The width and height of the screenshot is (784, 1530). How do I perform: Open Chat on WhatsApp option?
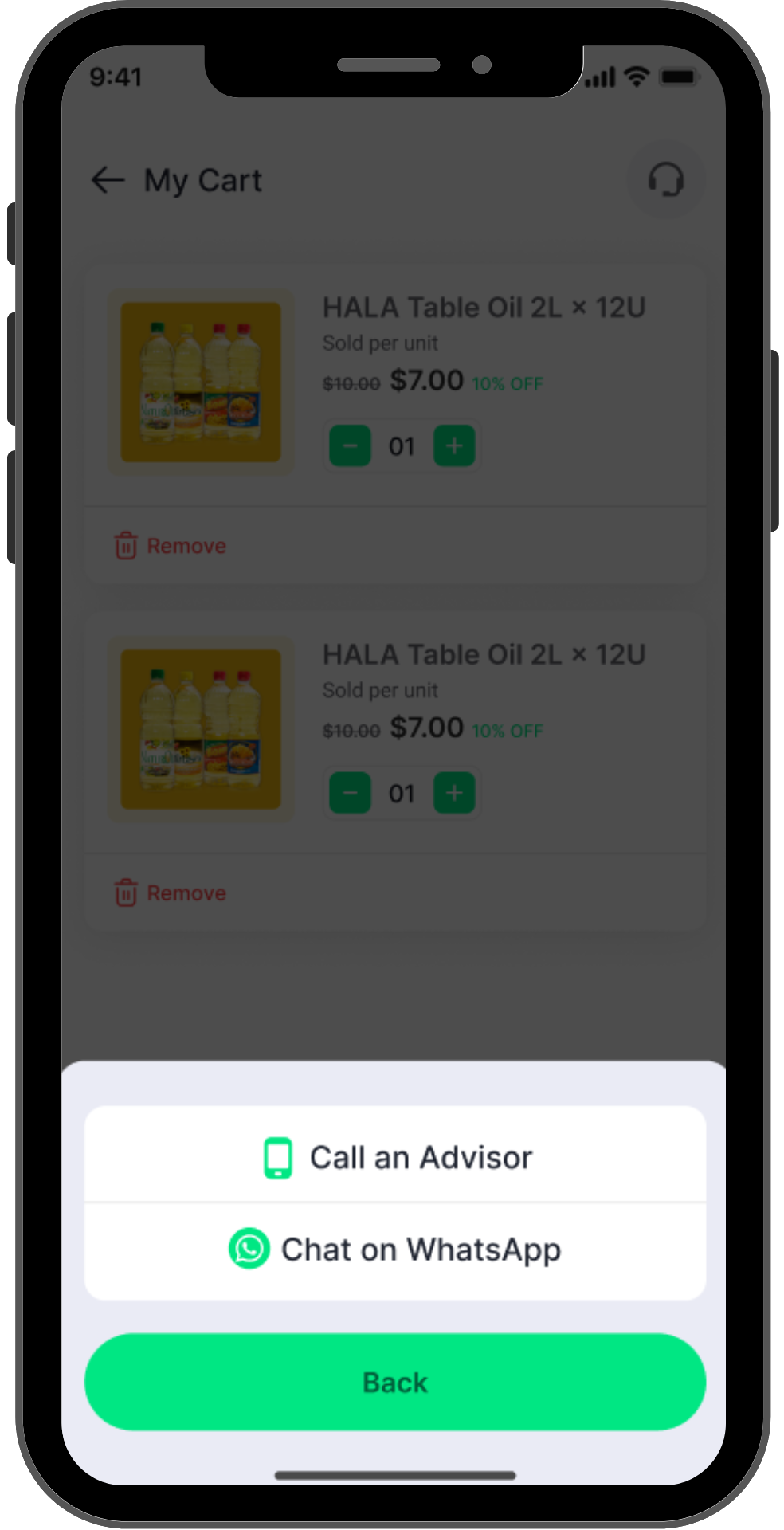[x=395, y=1250]
